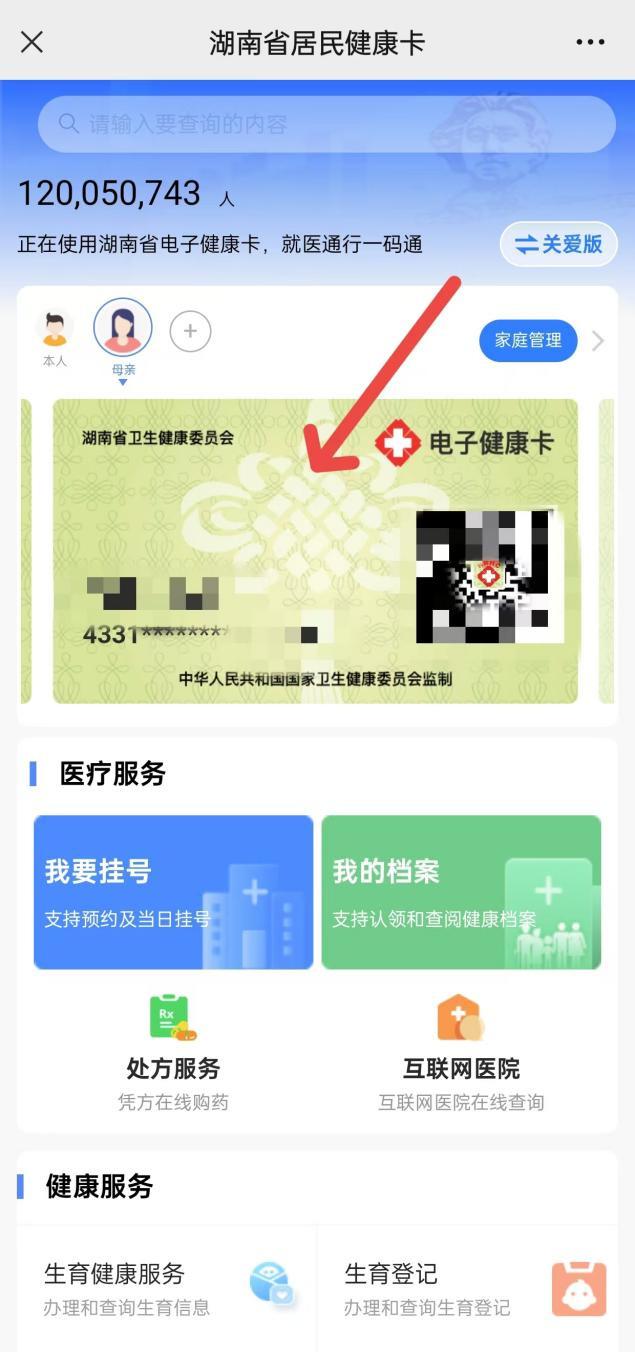
Task: Open 家庭管理
Action: 528,340
